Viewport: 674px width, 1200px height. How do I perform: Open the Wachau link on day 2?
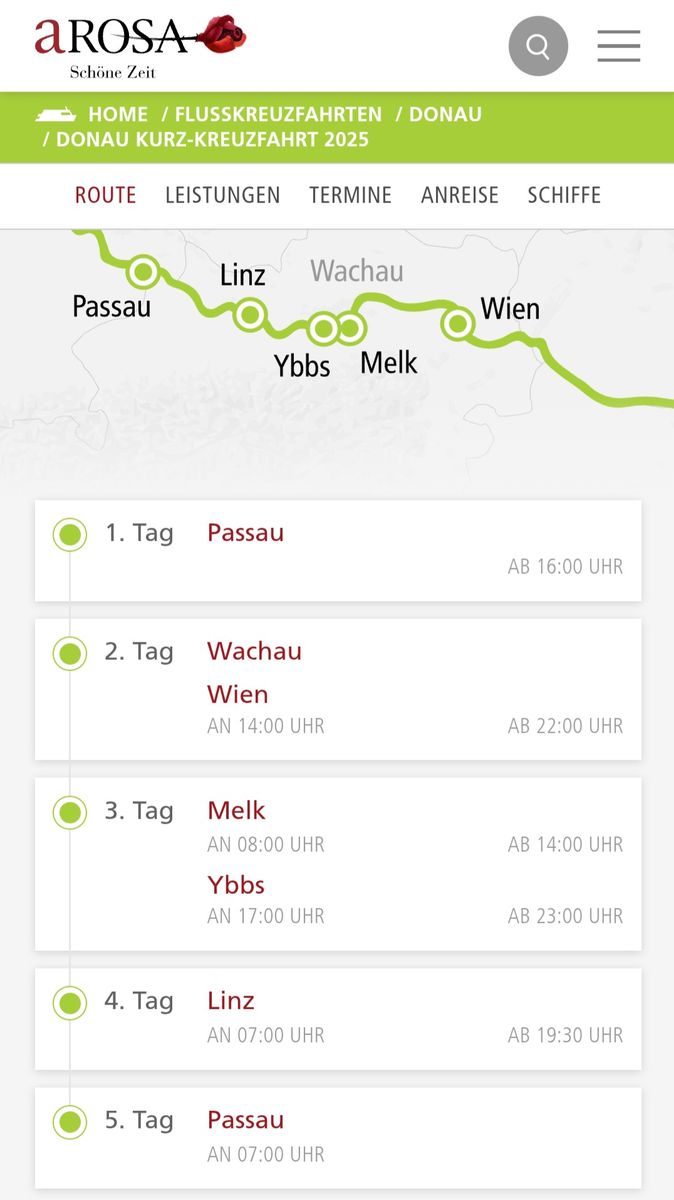[x=254, y=651]
